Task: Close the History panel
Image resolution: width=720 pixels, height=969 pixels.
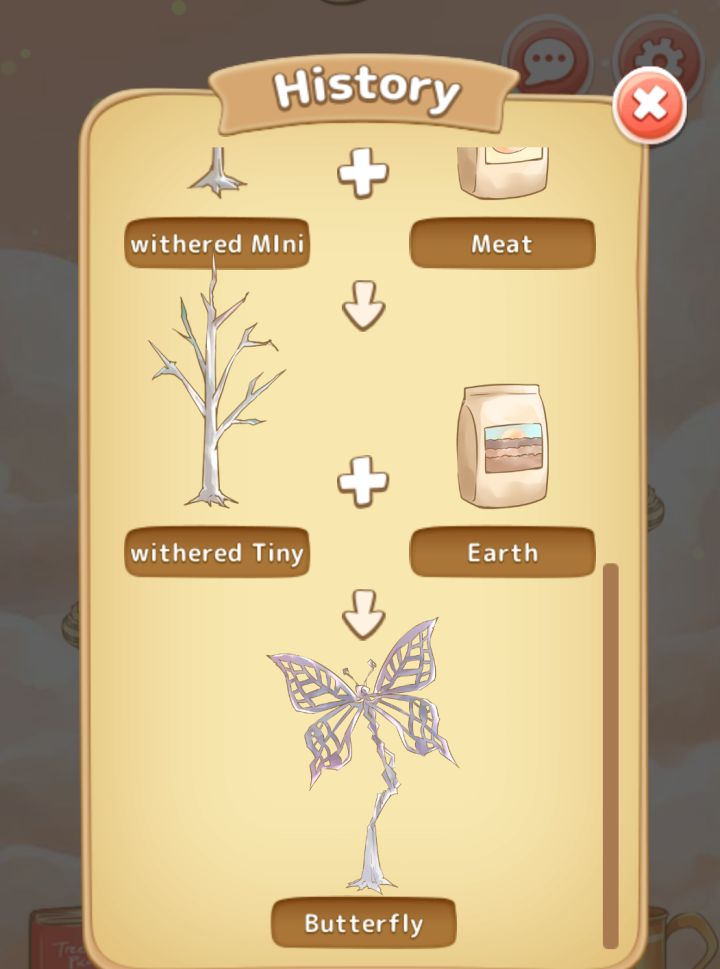Action: point(649,101)
